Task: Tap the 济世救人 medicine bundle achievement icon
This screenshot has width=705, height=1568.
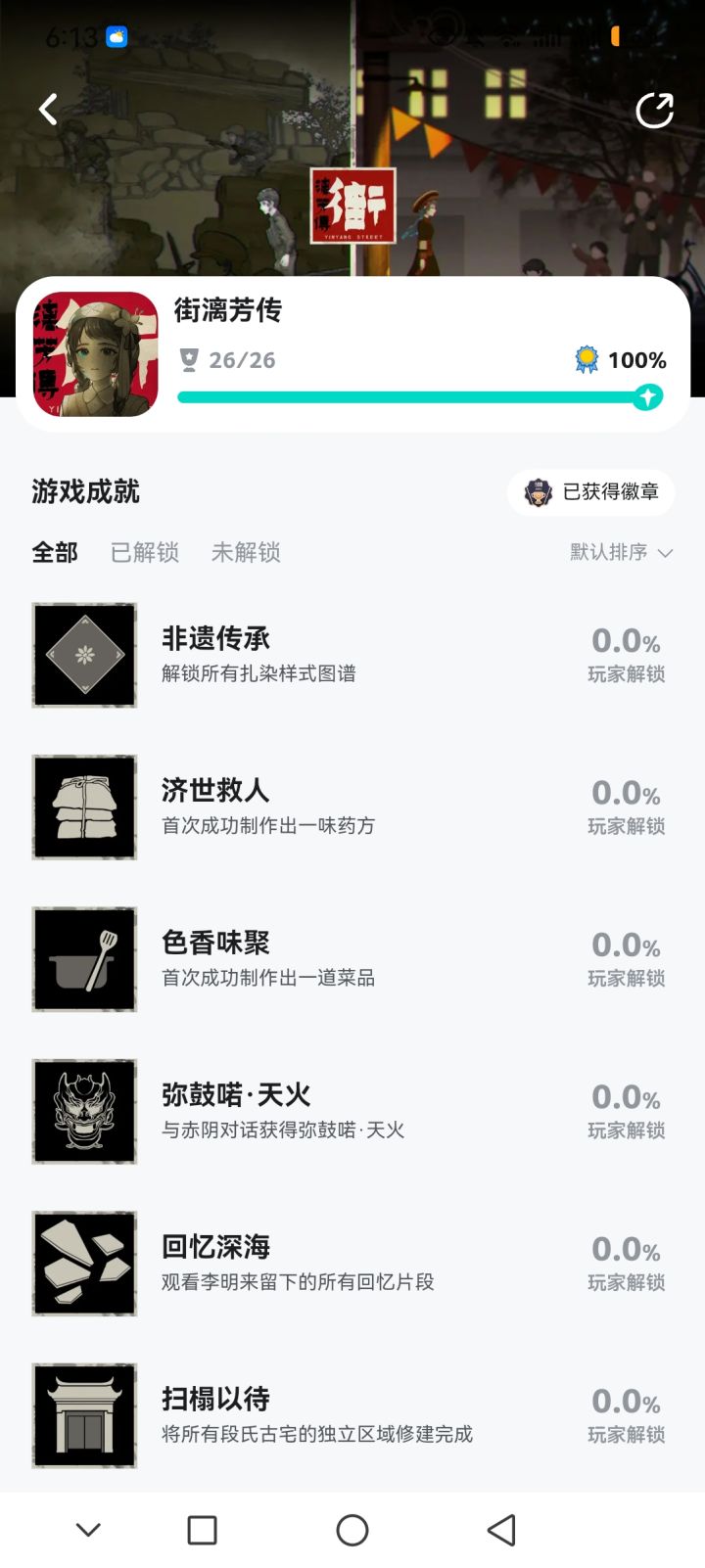Action: [x=83, y=807]
